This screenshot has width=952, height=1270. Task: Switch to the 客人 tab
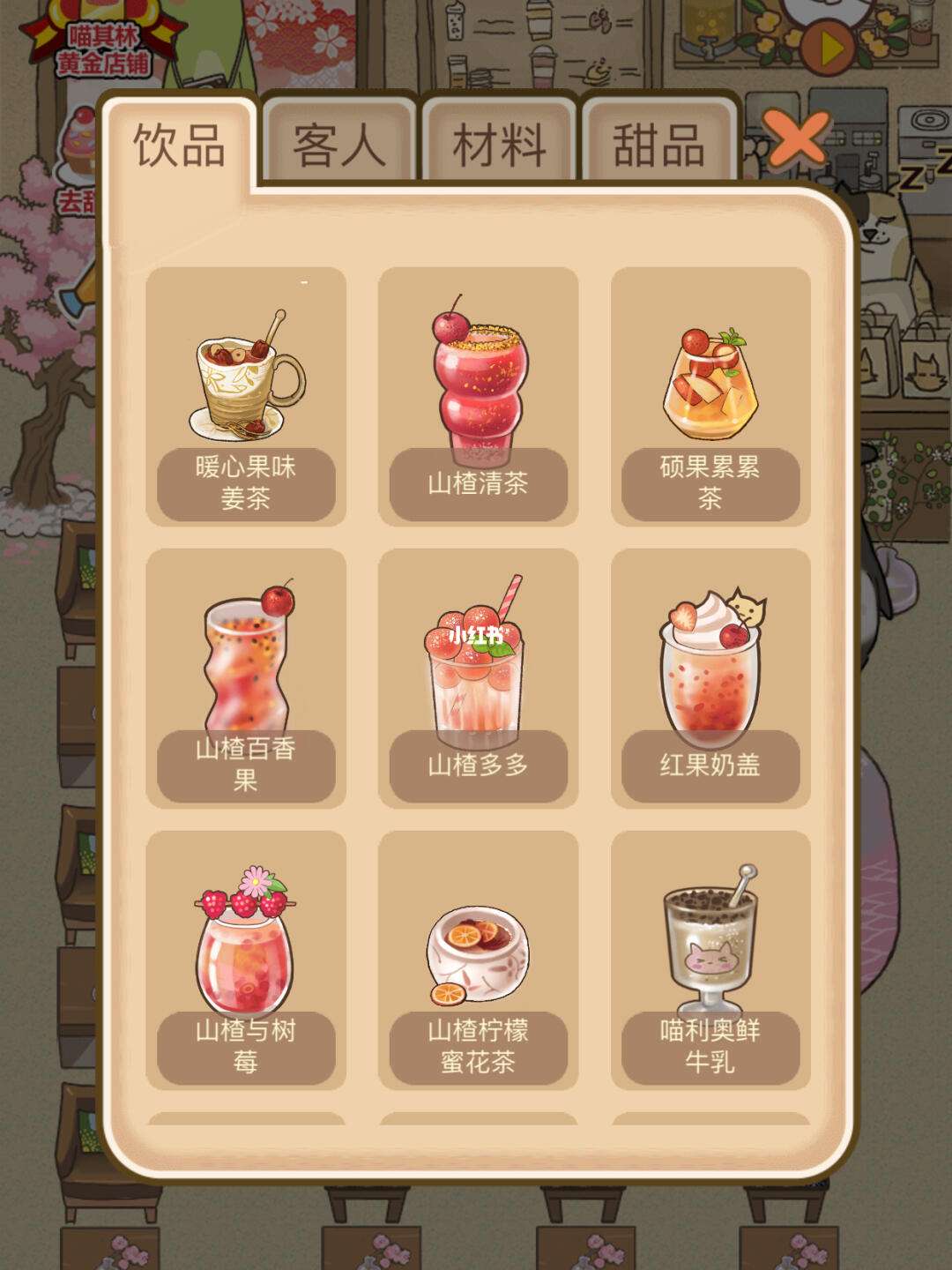pos(339,145)
